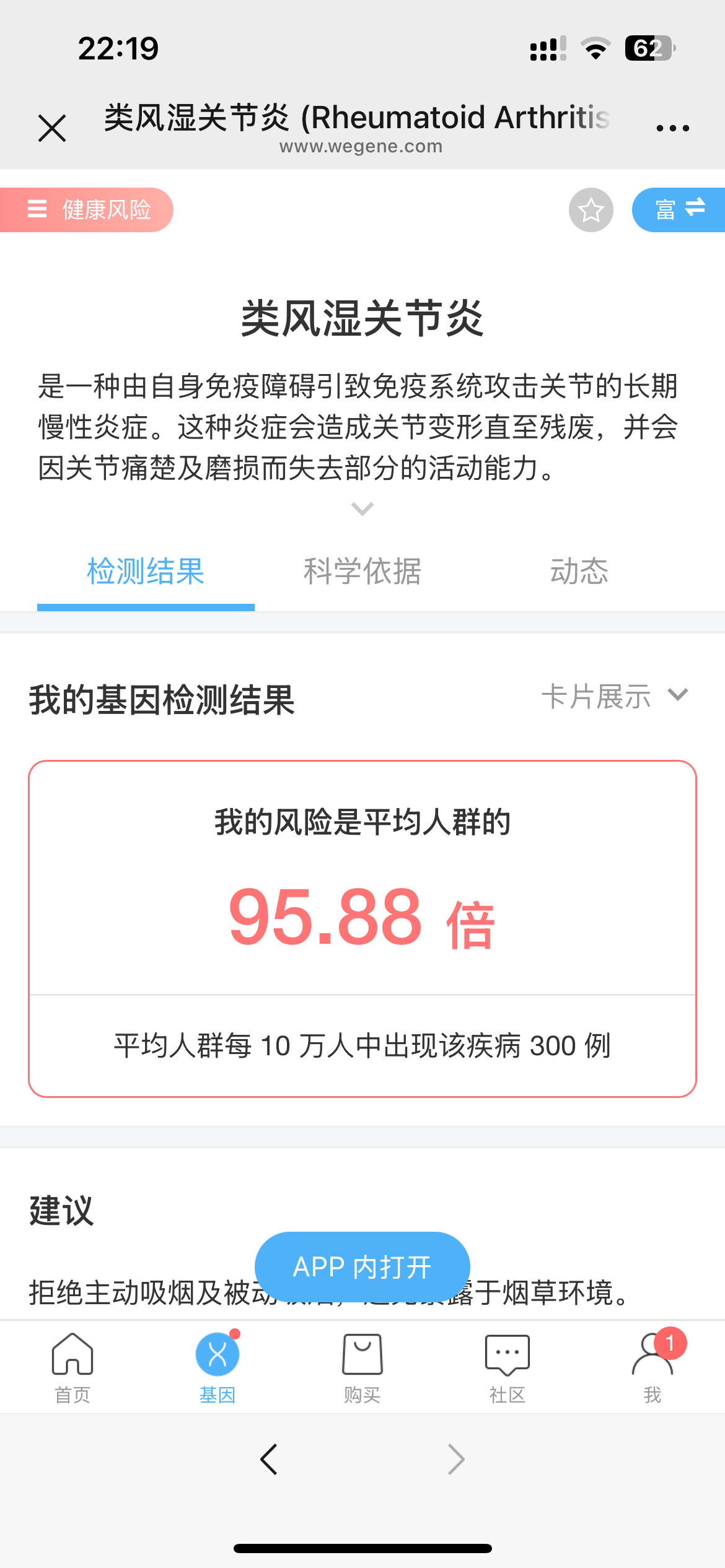Tap the APP 内打开 button
Viewport: 725px width, 1568px height.
362,1267
